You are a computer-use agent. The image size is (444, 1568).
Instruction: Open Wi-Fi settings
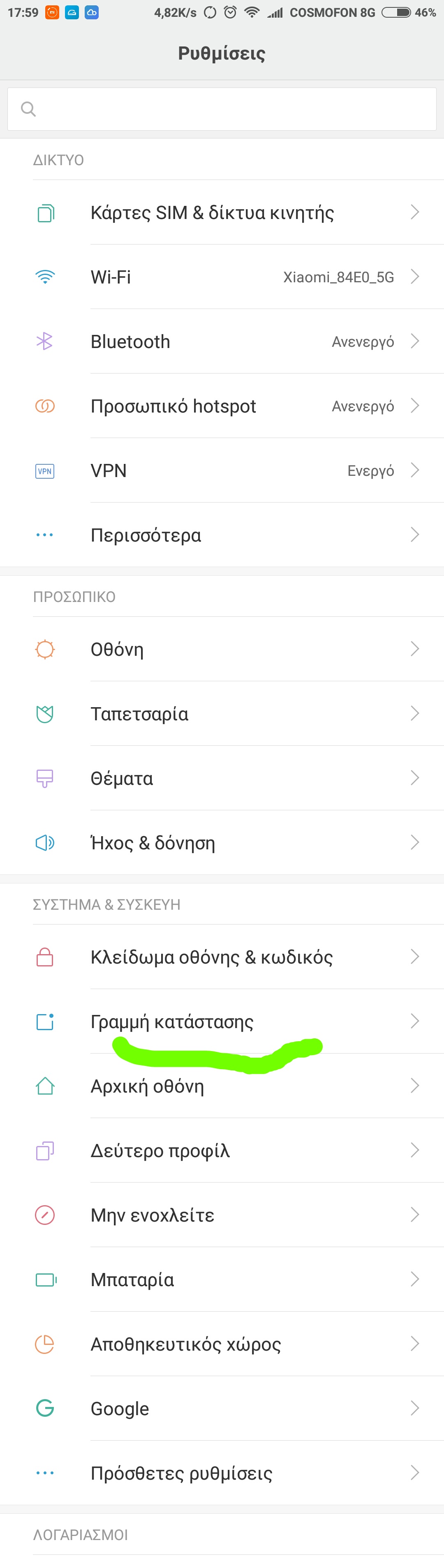[x=222, y=277]
